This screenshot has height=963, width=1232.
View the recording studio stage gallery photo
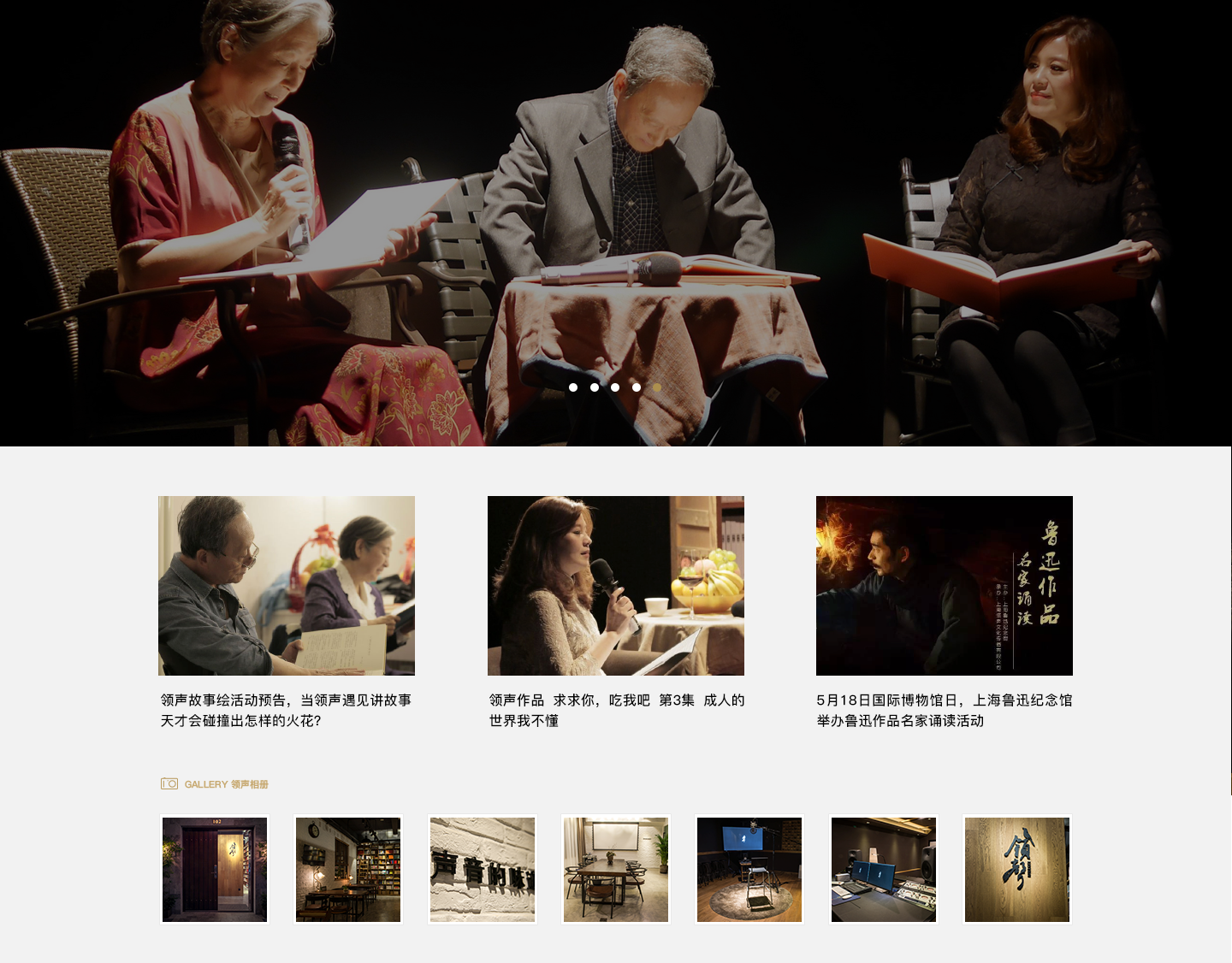tap(749, 870)
